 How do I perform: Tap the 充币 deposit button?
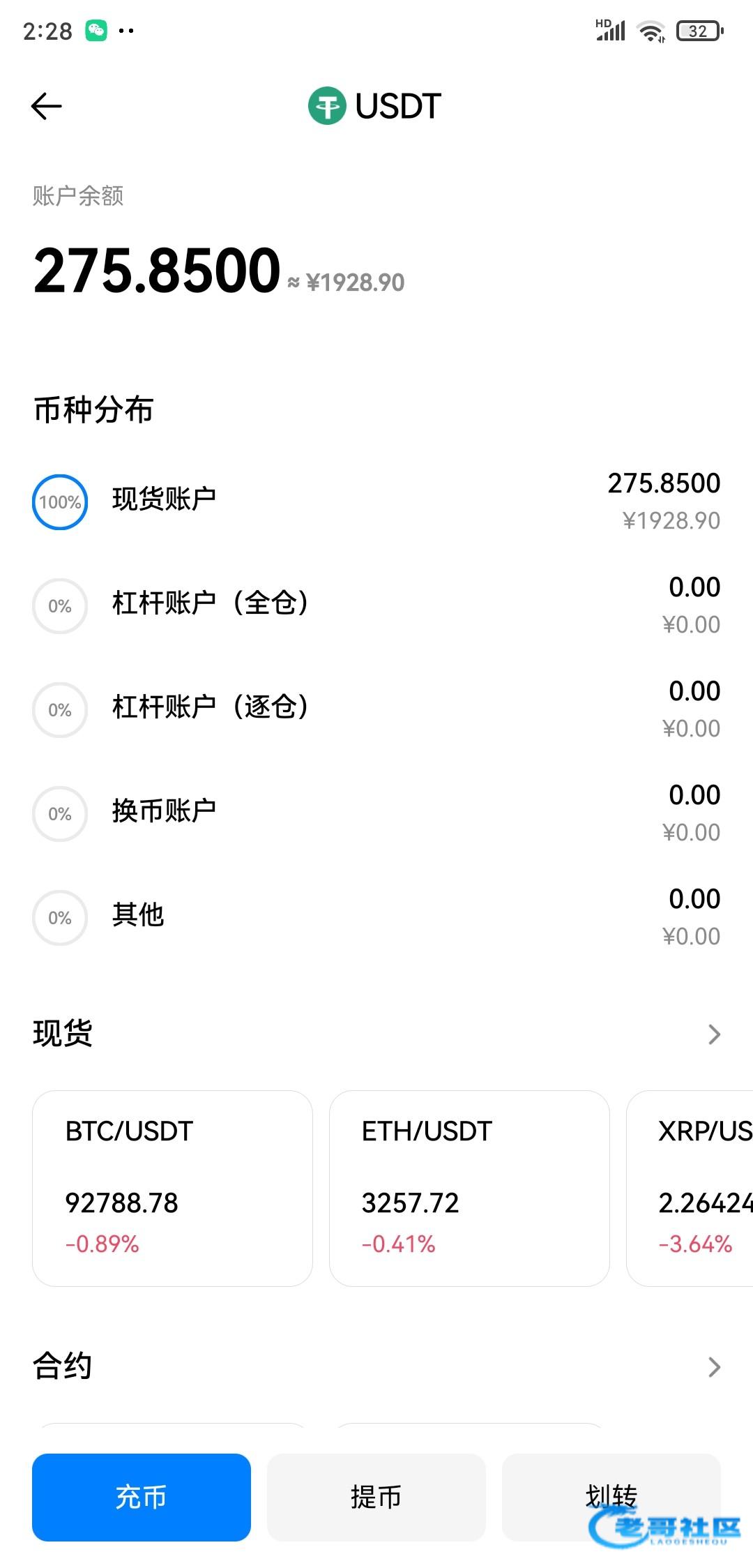[142, 1497]
